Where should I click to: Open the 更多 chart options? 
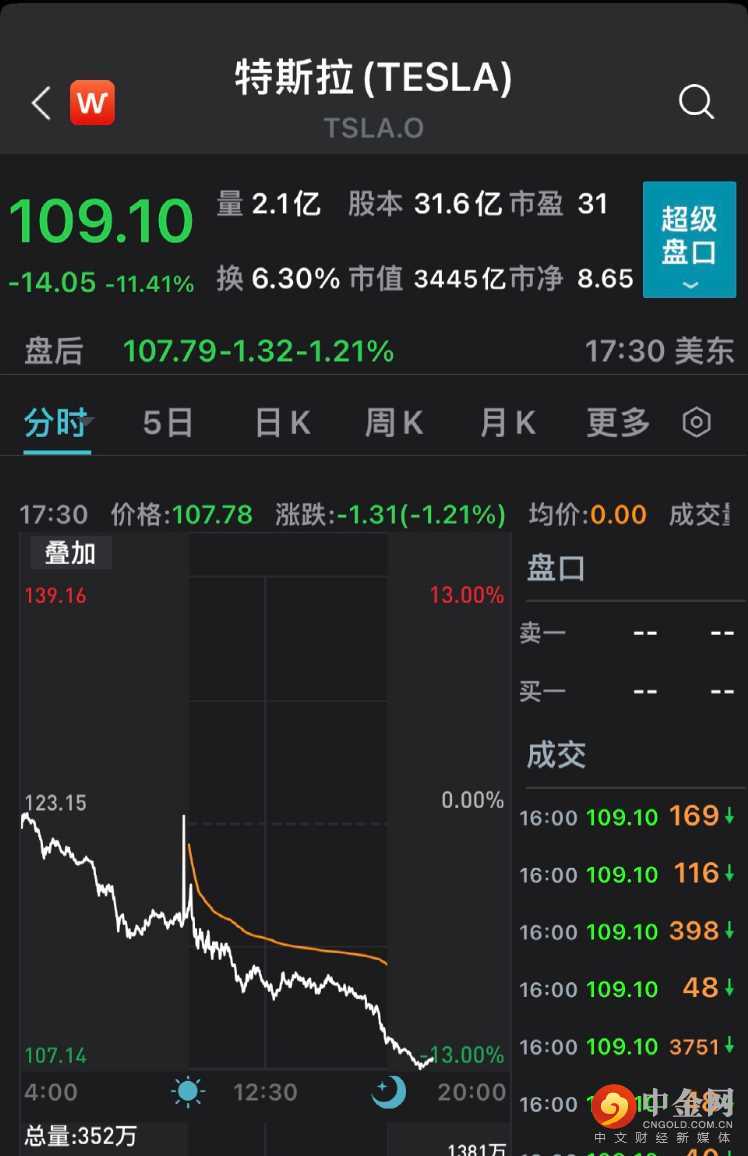coord(617,423)
